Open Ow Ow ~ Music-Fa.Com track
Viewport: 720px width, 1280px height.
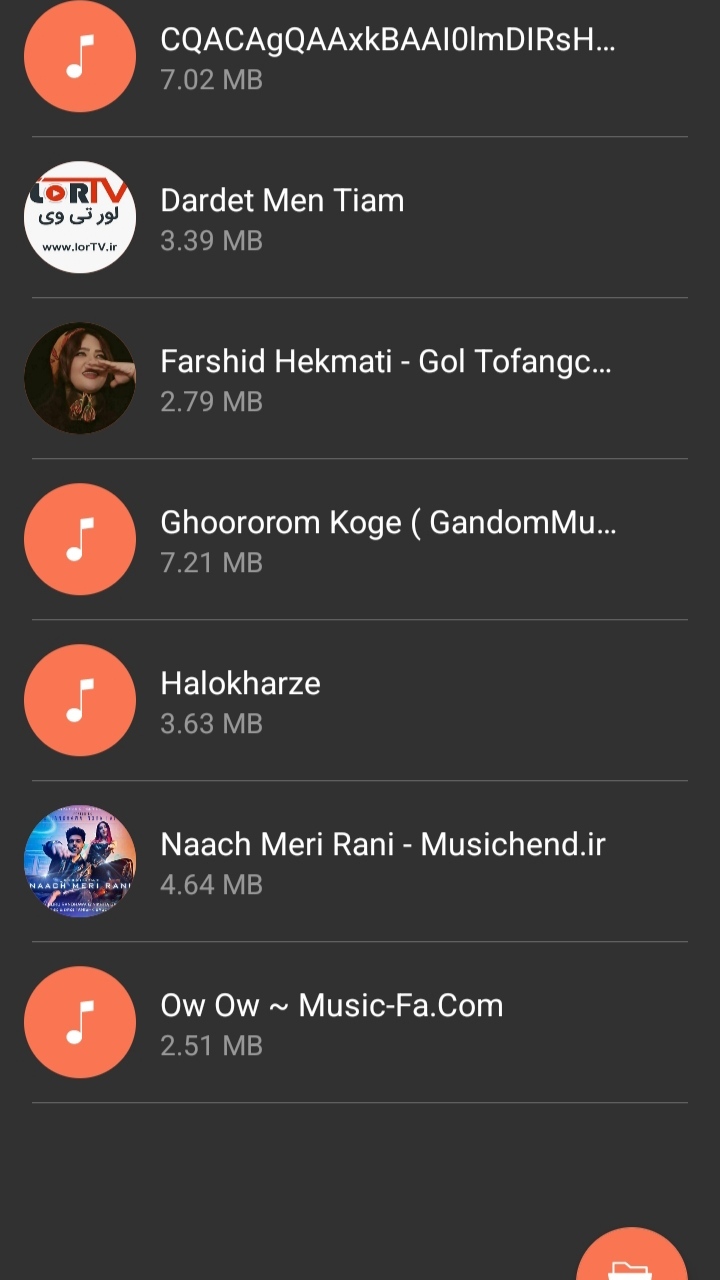pyautogui.click(x=331, y=1023)
